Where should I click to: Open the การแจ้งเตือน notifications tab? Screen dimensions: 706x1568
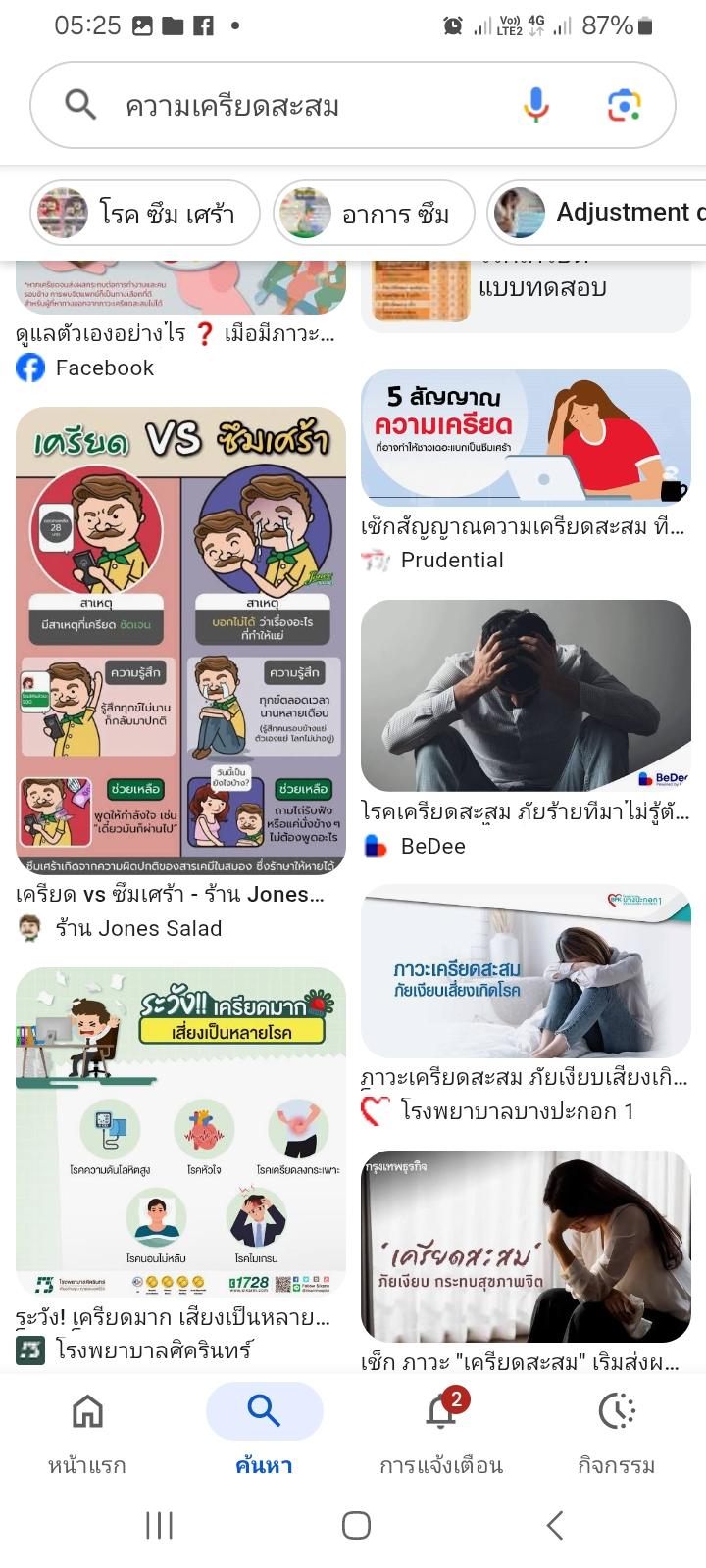441,1433
